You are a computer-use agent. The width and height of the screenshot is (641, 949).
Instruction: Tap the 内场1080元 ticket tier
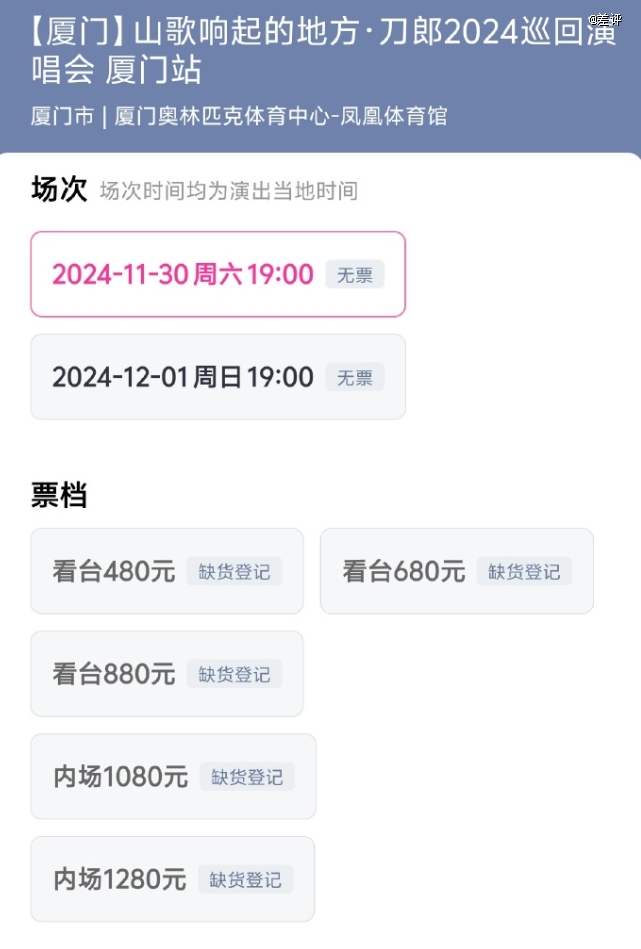[x=172, y=777]
